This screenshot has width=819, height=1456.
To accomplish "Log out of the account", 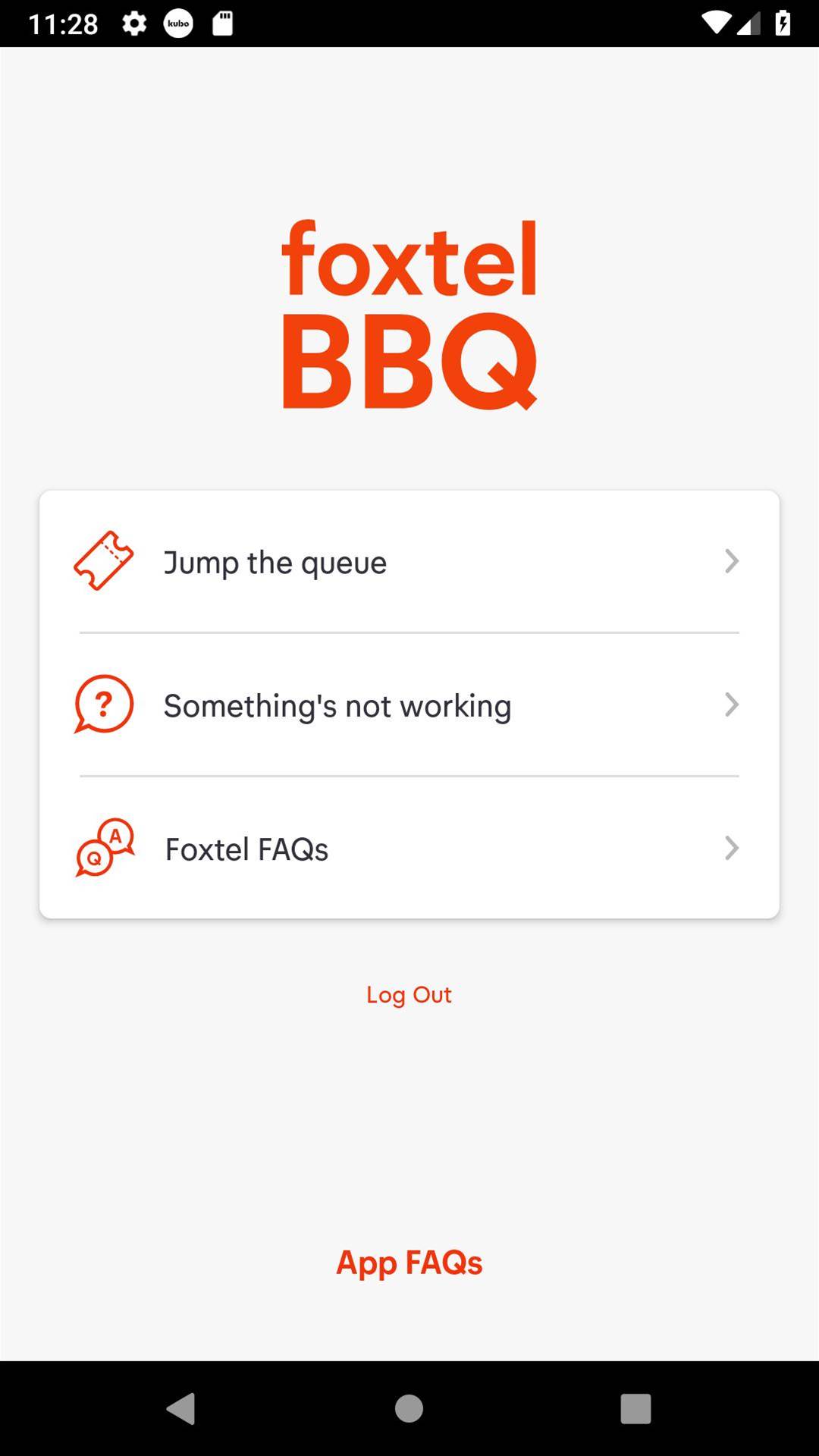I will coord(409,995).
